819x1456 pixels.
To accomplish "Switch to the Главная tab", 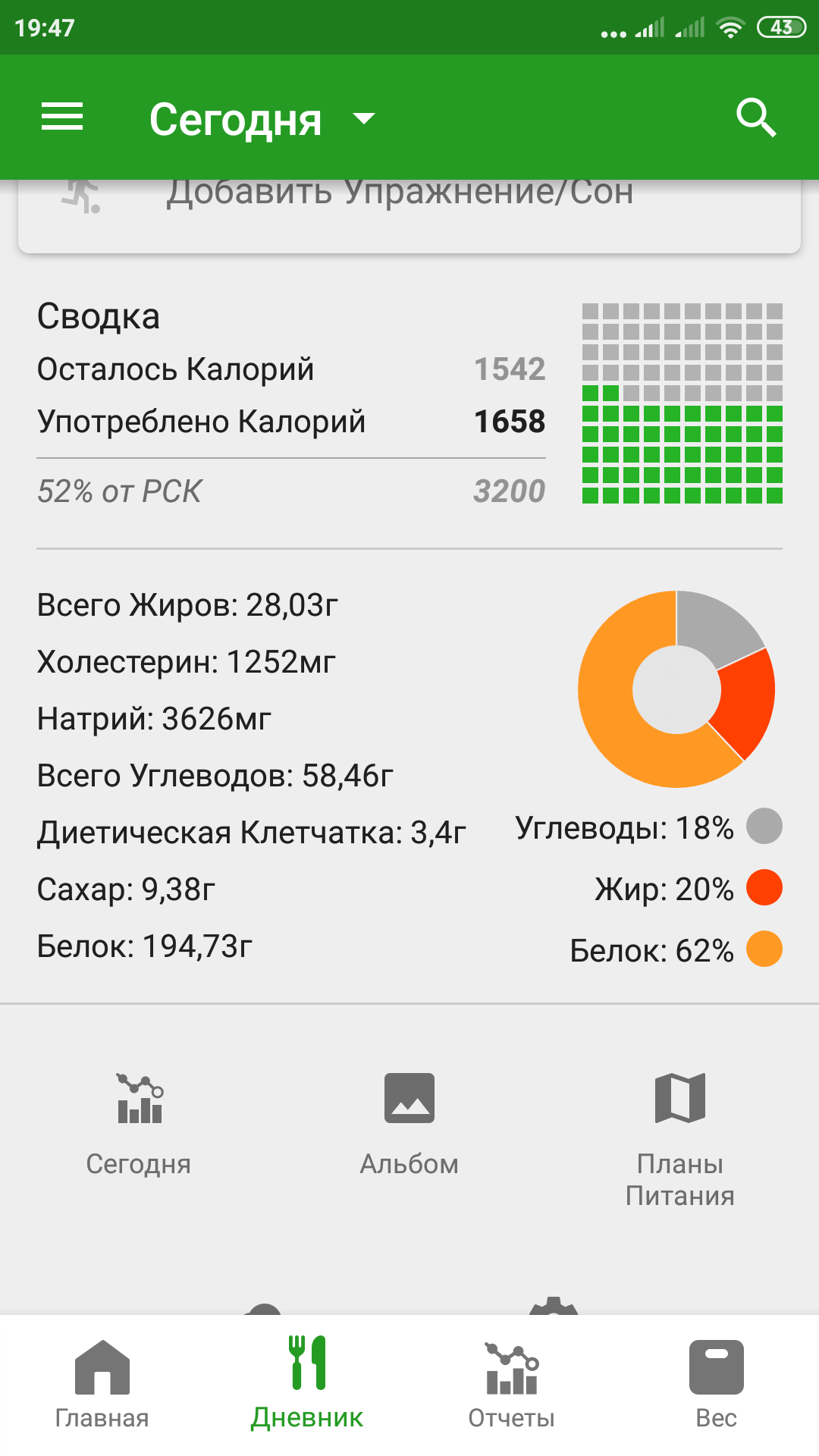I will pos(102,1385).
